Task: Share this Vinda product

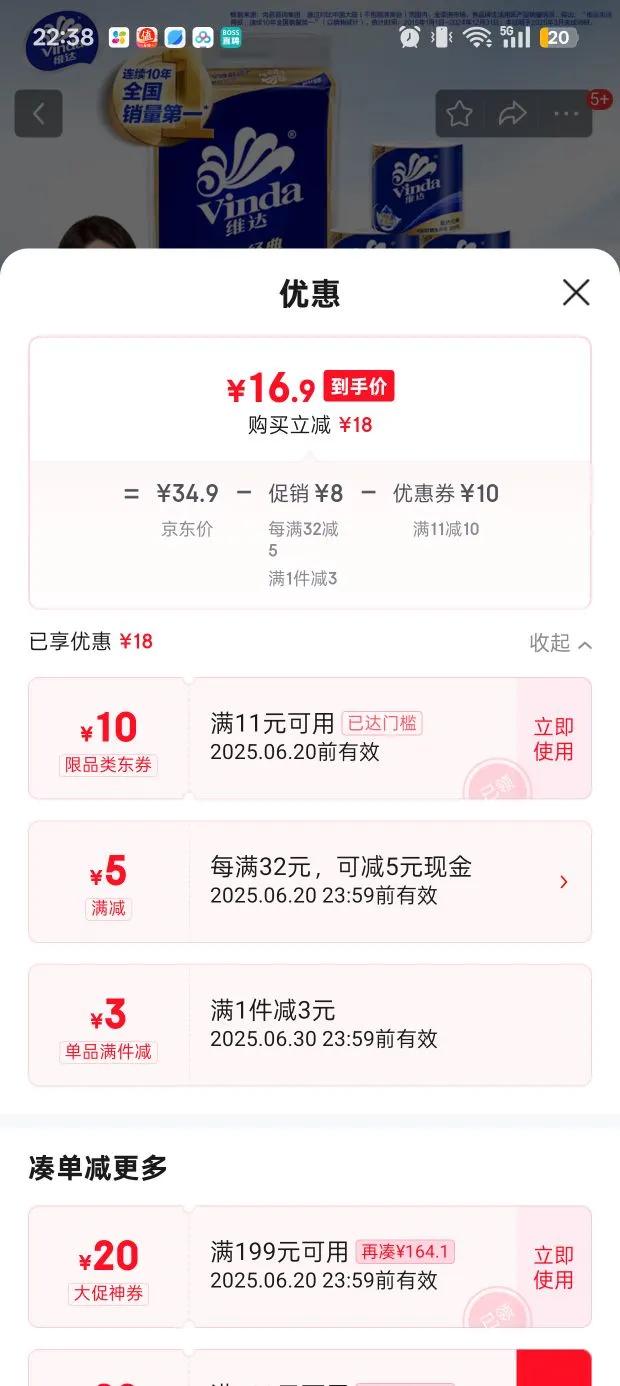Action: (x=512, y=114)
